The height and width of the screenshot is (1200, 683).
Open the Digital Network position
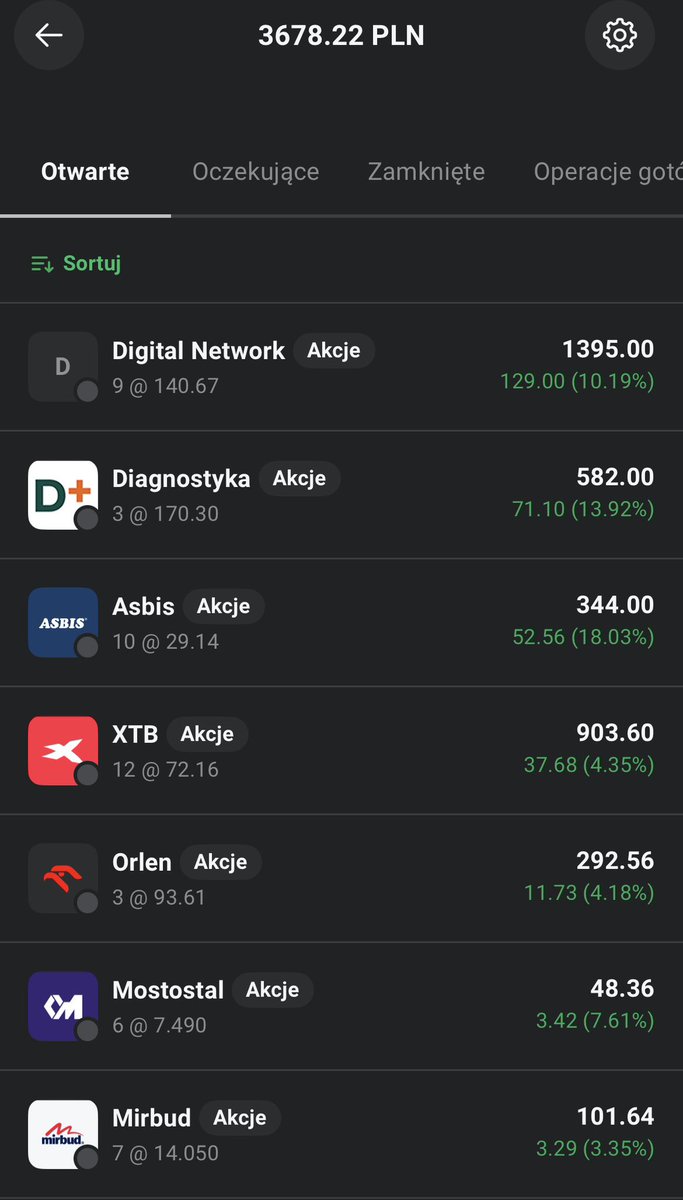pyautogui.click(x=341, y=367)
